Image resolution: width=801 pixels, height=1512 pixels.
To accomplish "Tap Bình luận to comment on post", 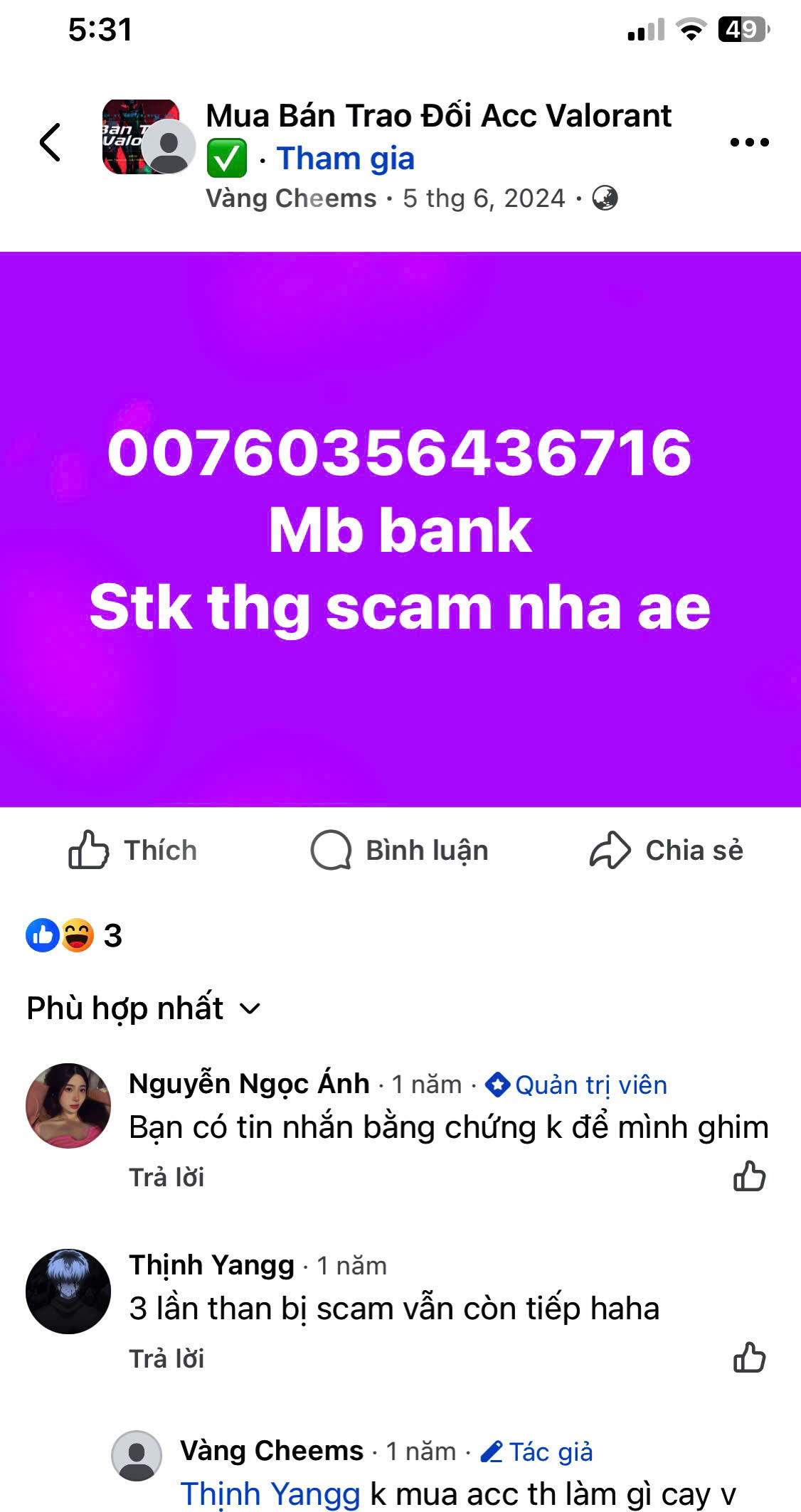I will (400, 850).
